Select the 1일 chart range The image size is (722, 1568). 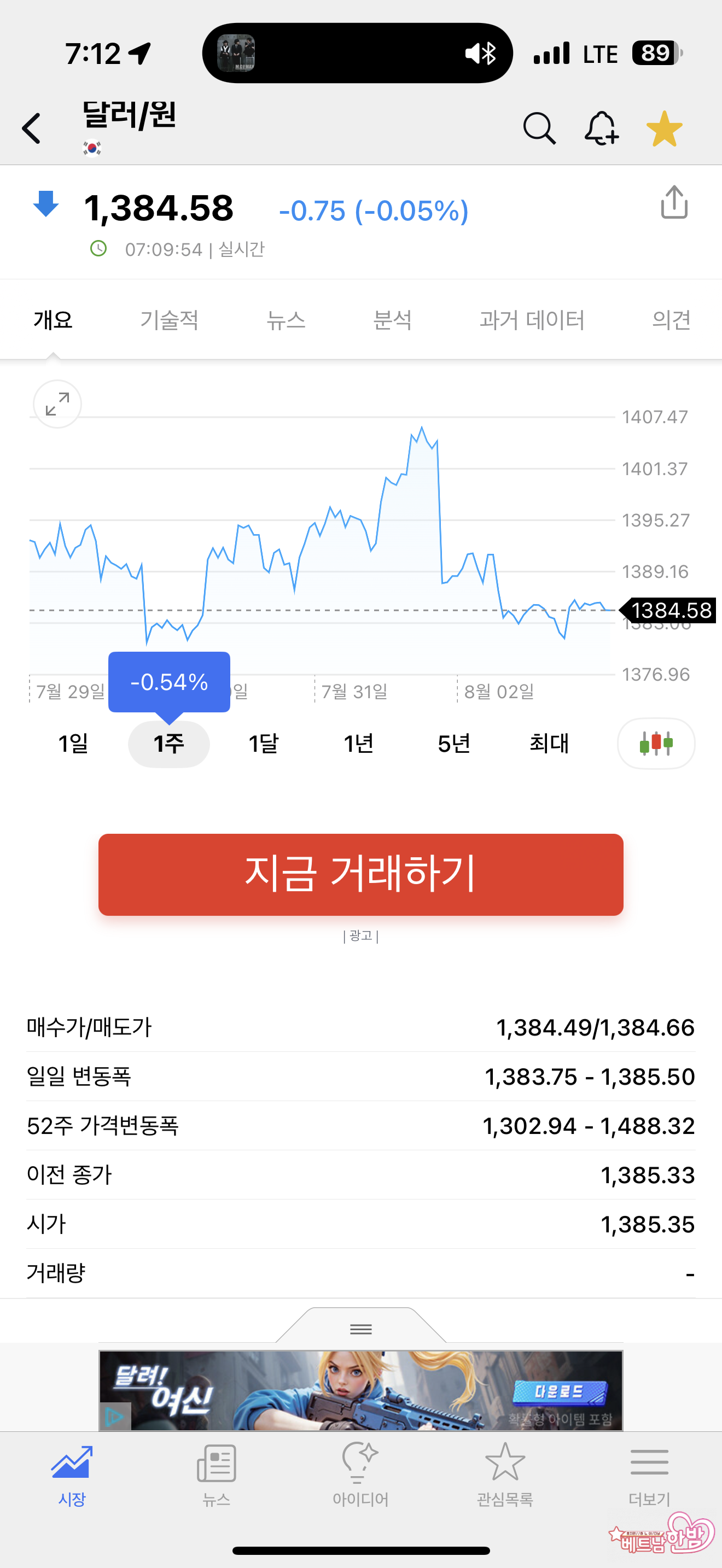tap(74, 743)
